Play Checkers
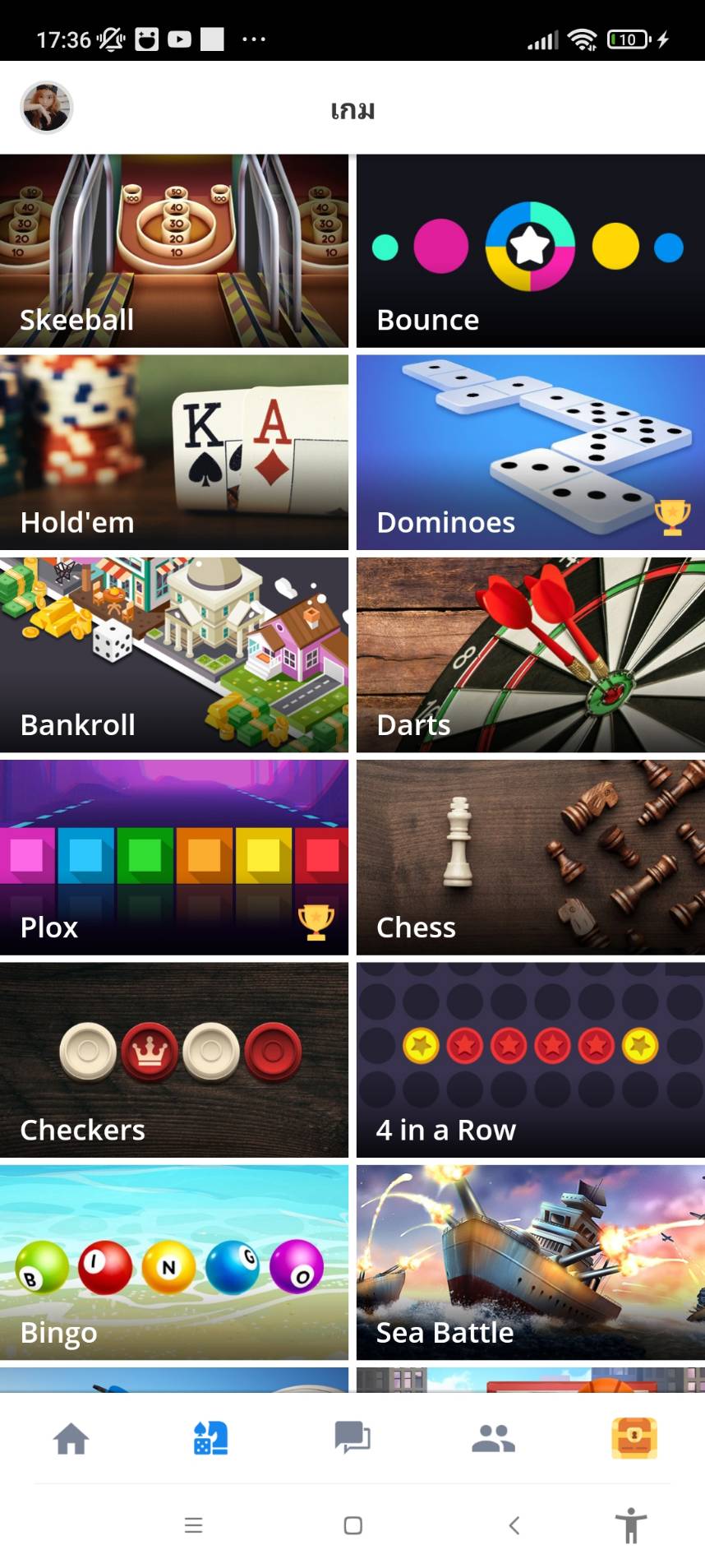Screen dimensions: 705x1568 (174, 1060)
